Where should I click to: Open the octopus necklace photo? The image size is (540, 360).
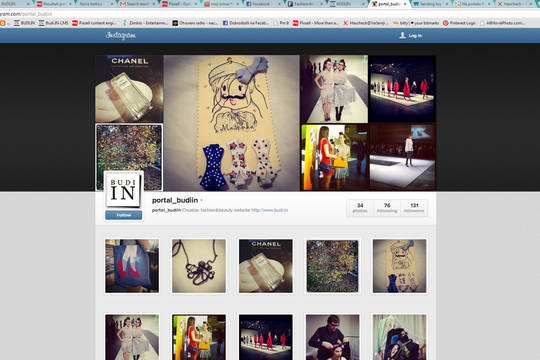point(199,266)
